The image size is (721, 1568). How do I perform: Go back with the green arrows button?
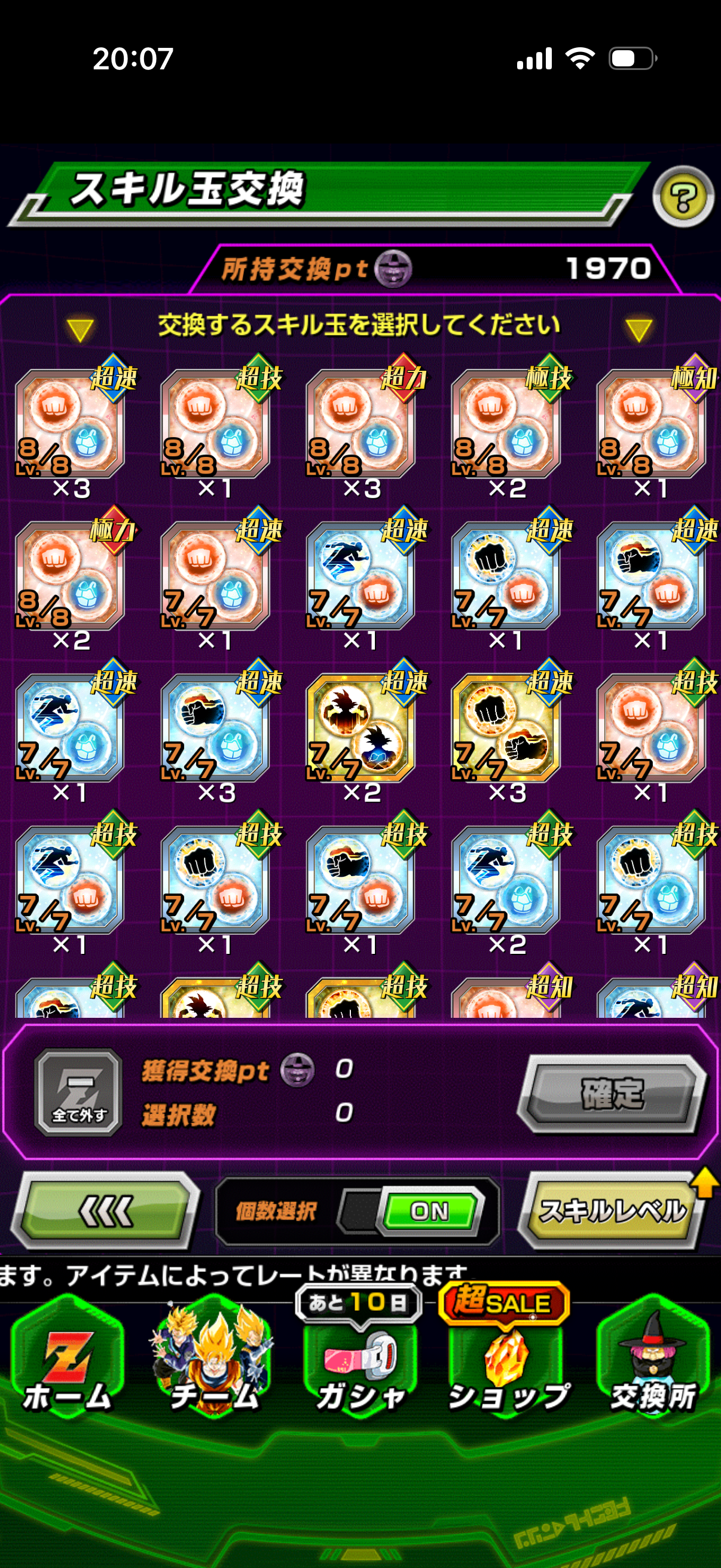tap(106, 1211)
